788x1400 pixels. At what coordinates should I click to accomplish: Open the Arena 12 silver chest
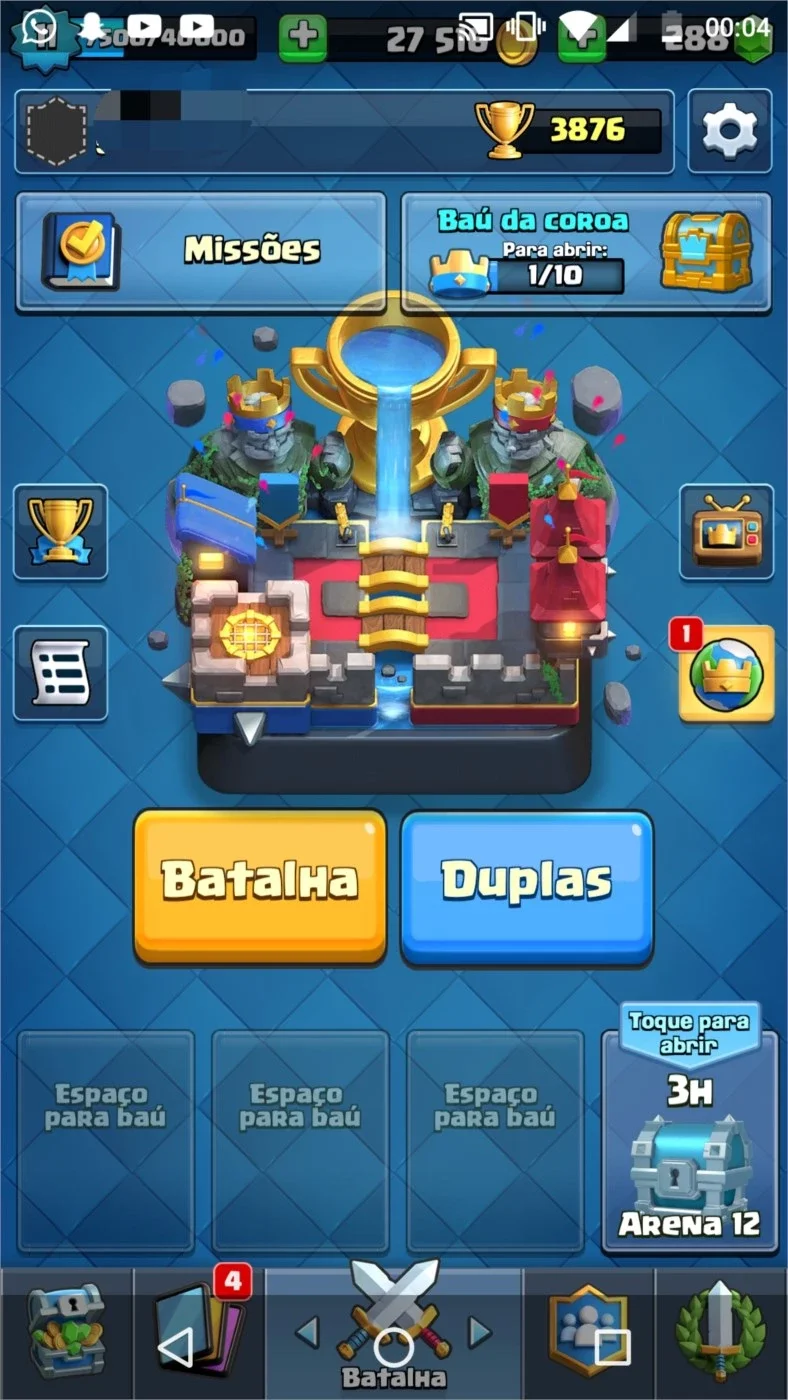(x=689, y=1141)
